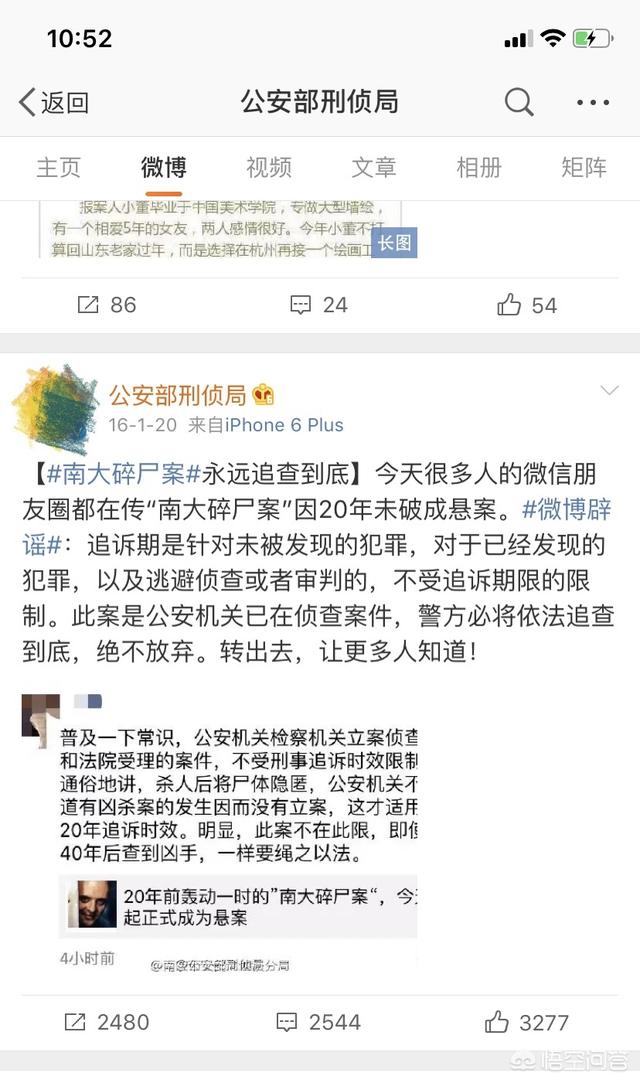Open the three-dot overflow menu
This screenshot has width=640, height=1083.
coord(593,102)
